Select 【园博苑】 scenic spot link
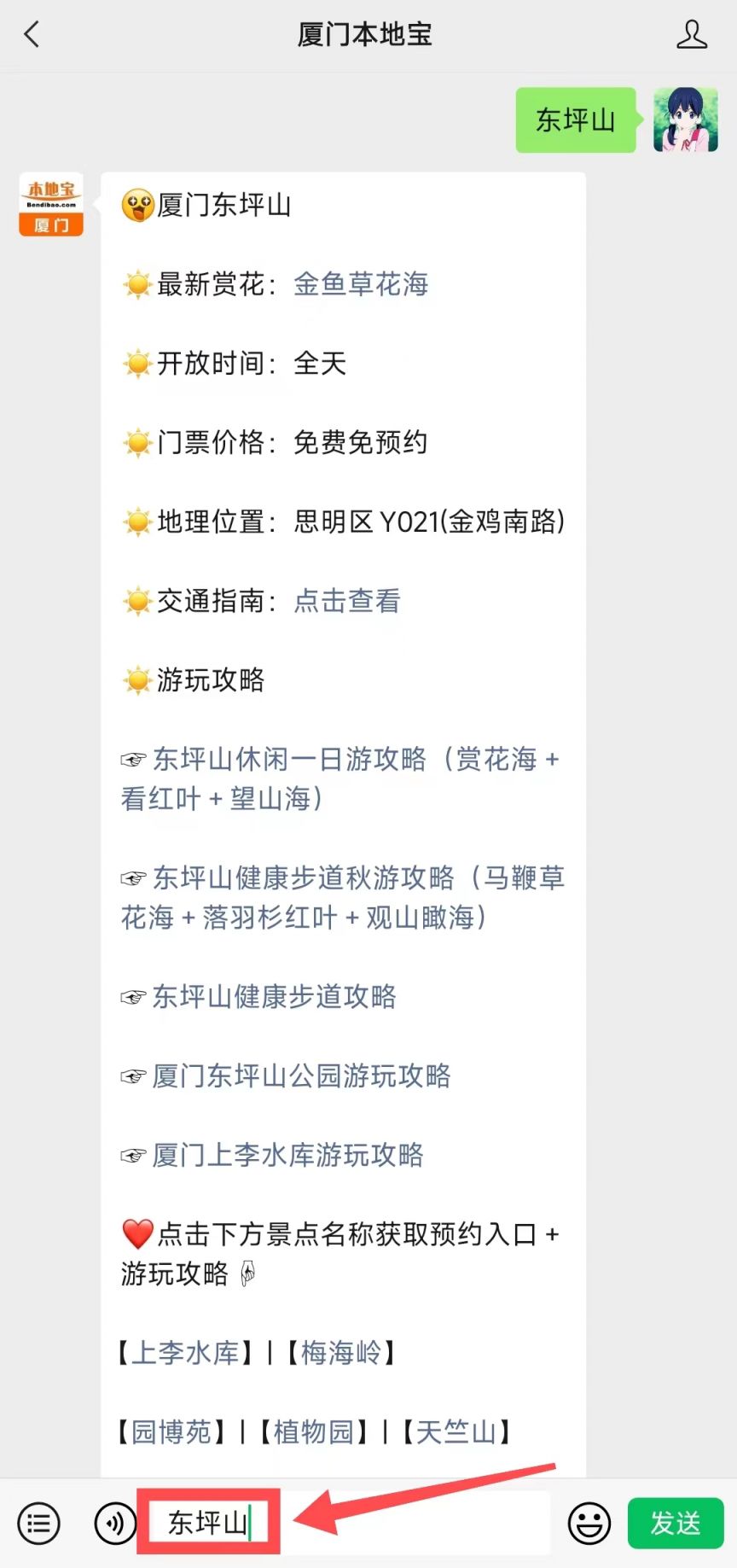 (x=171, y=1432)
